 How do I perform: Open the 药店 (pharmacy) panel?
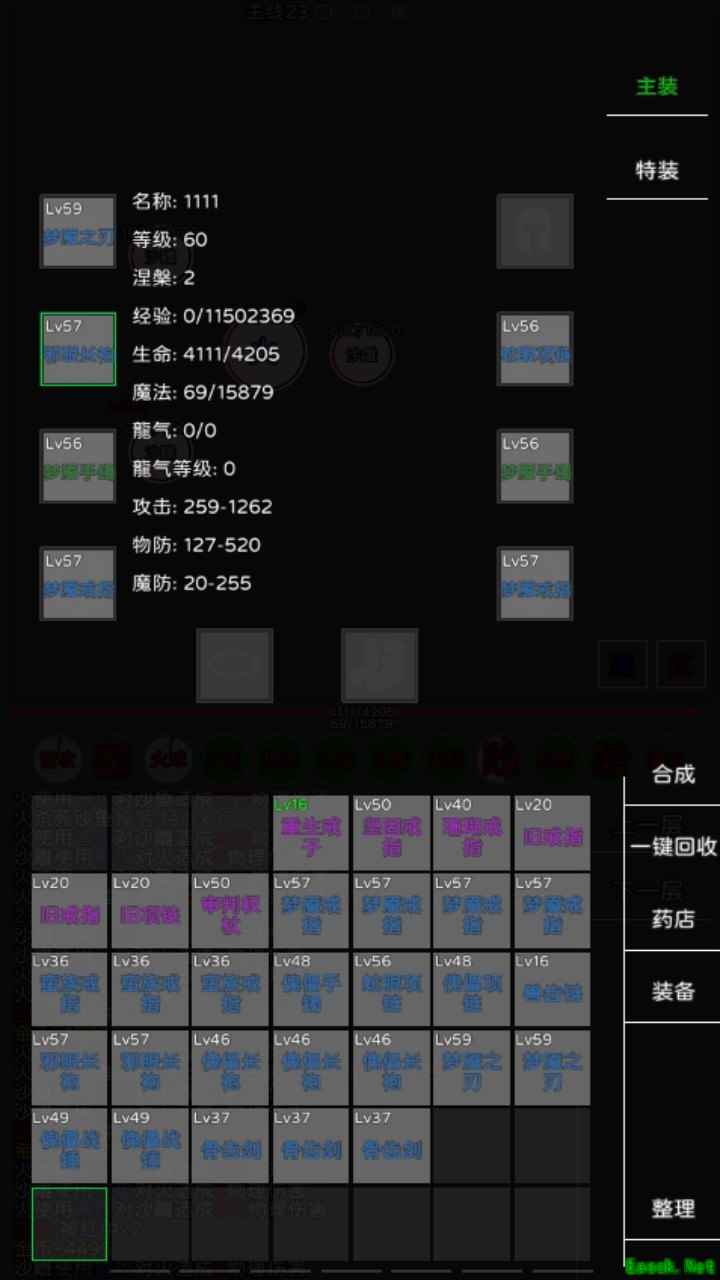click(x=672, y=920)
